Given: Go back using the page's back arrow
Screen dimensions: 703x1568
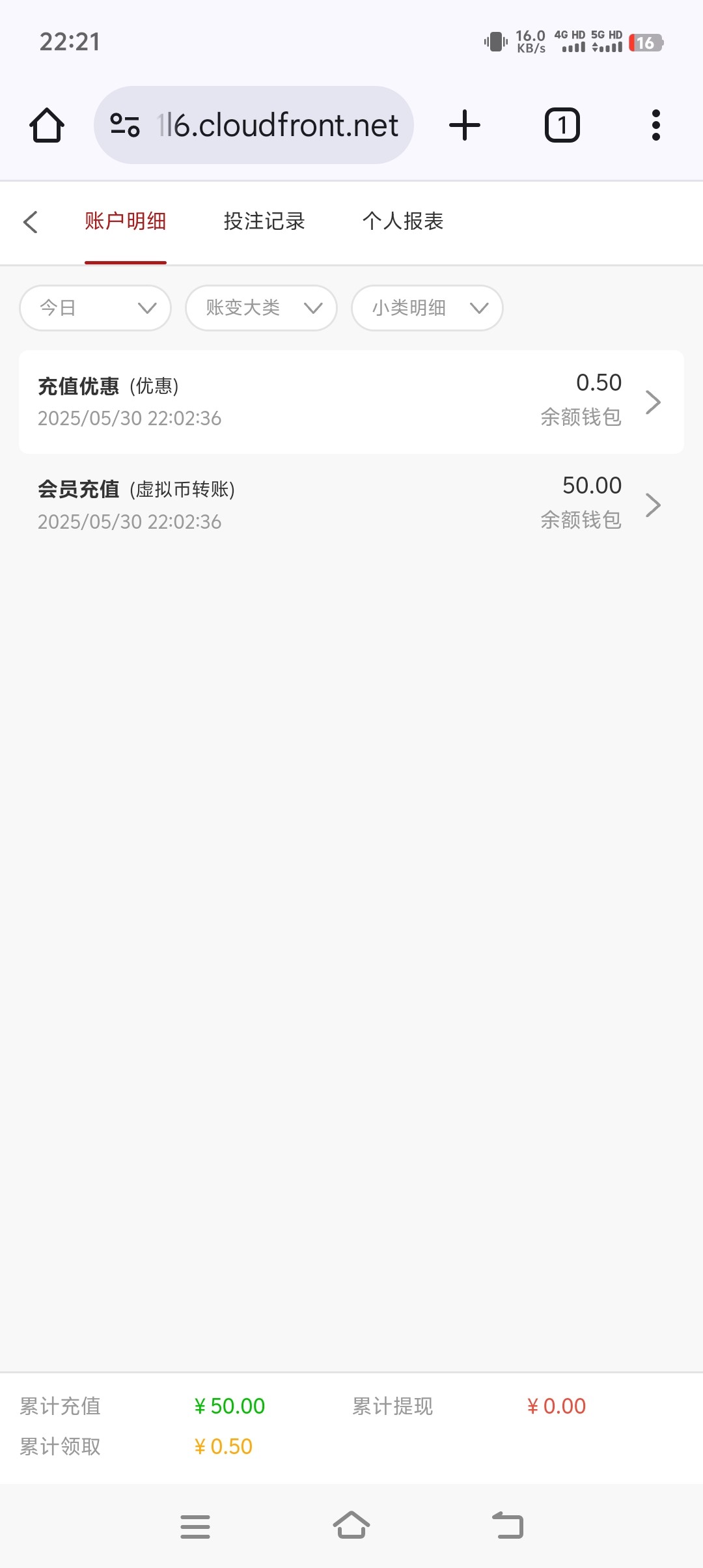Looking at the screenshot, I should 31,222.
